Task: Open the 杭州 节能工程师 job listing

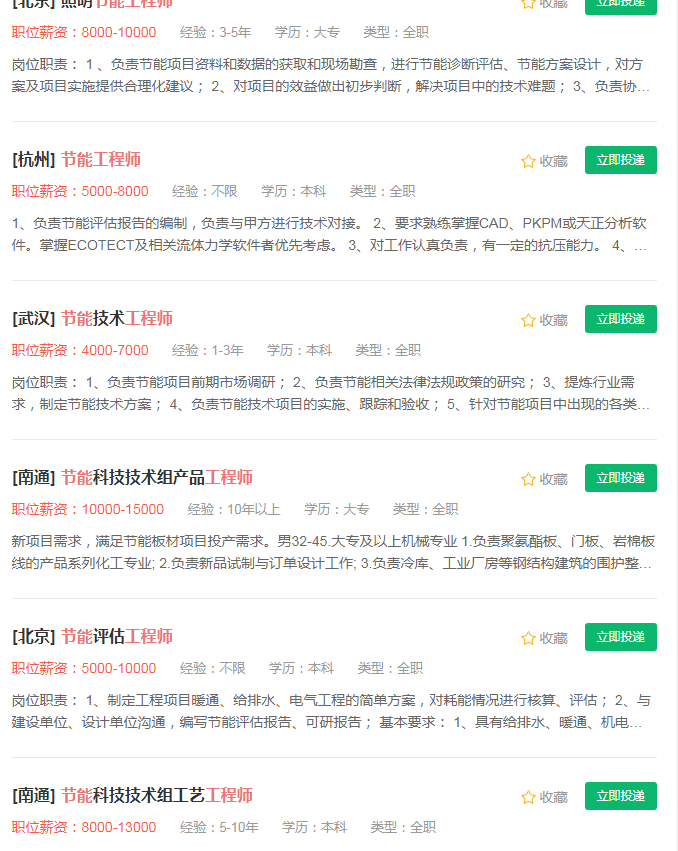Action: pyautogui.click(x=100, y=160)
